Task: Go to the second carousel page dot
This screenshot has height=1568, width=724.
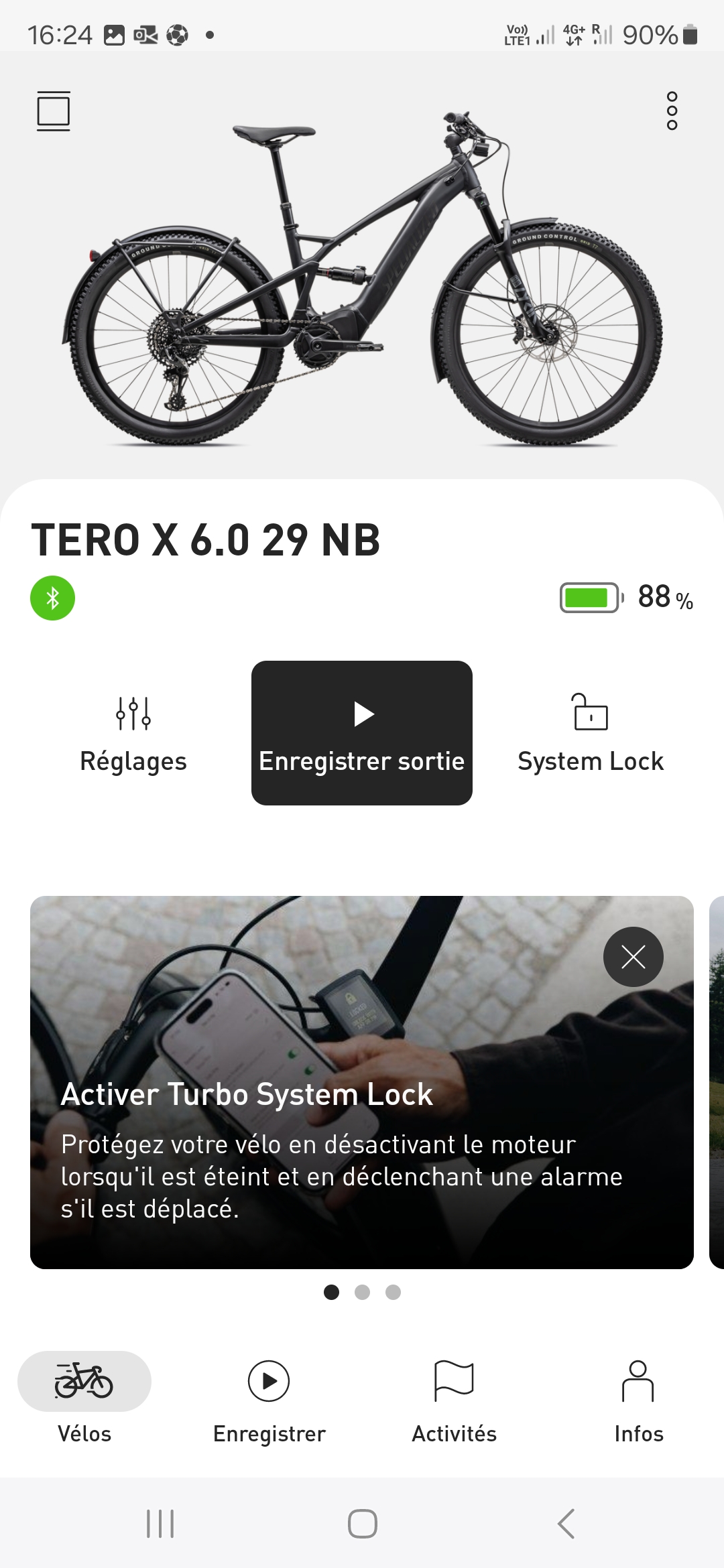Action: (x=362, y=1292)
